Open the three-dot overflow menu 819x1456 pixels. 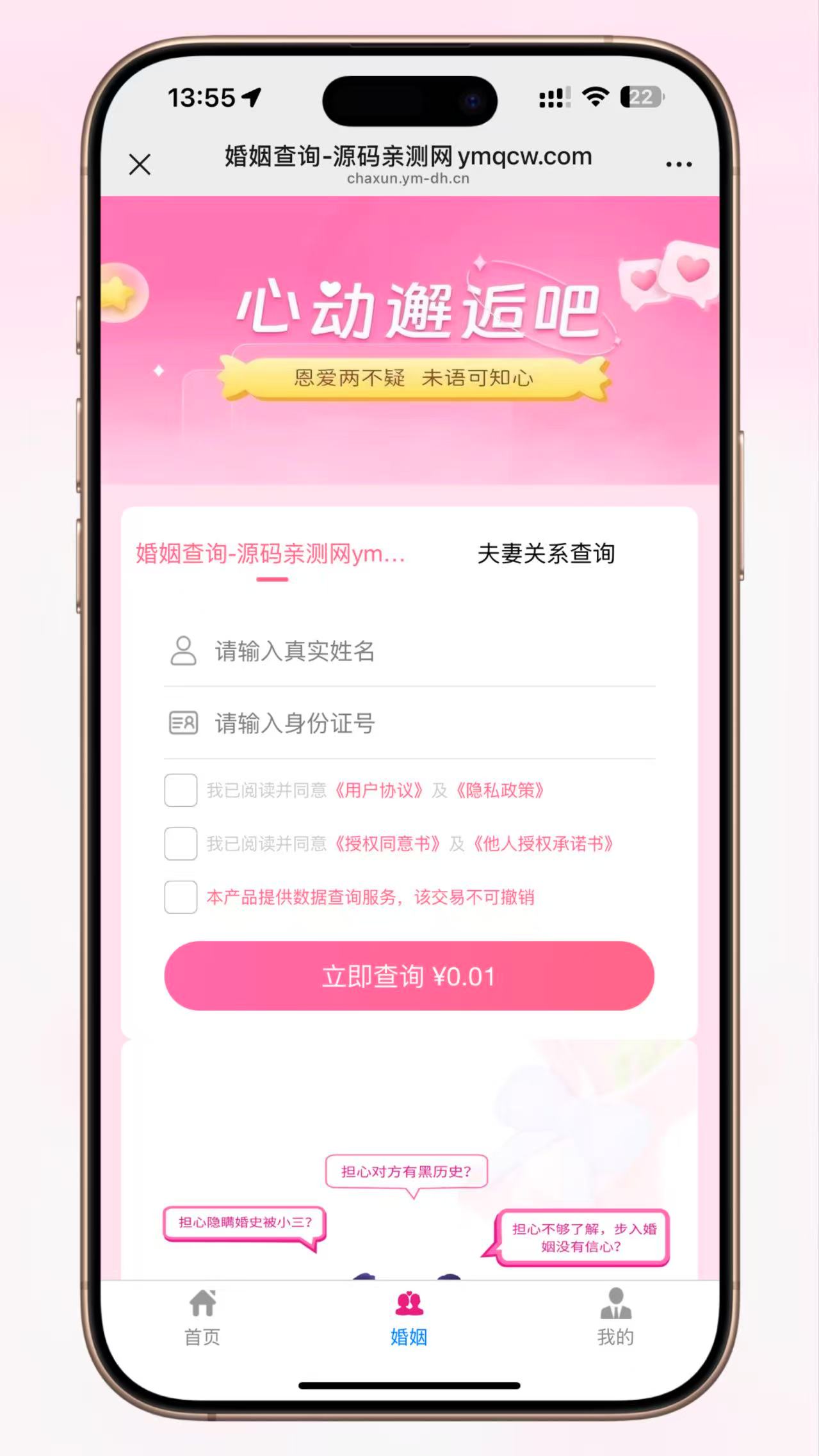pyautogui.click(x=679, y=164)
